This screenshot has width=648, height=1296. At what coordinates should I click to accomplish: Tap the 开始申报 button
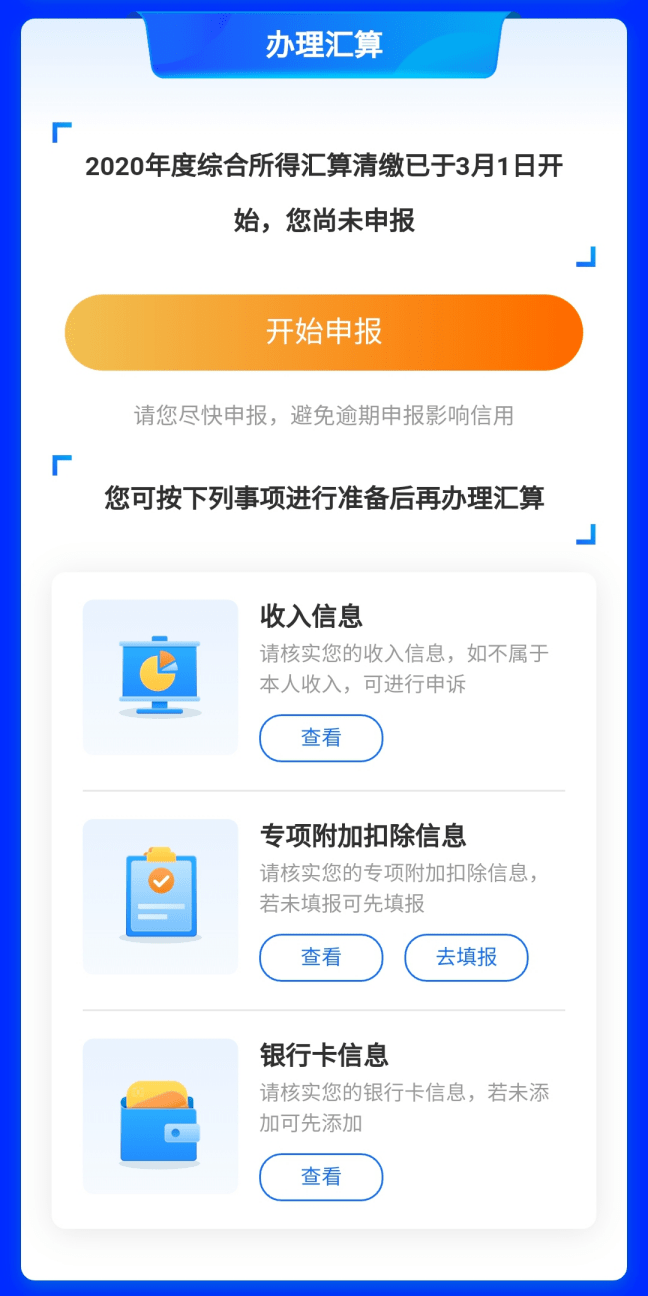pyautogui.click(x=323, y=332)
